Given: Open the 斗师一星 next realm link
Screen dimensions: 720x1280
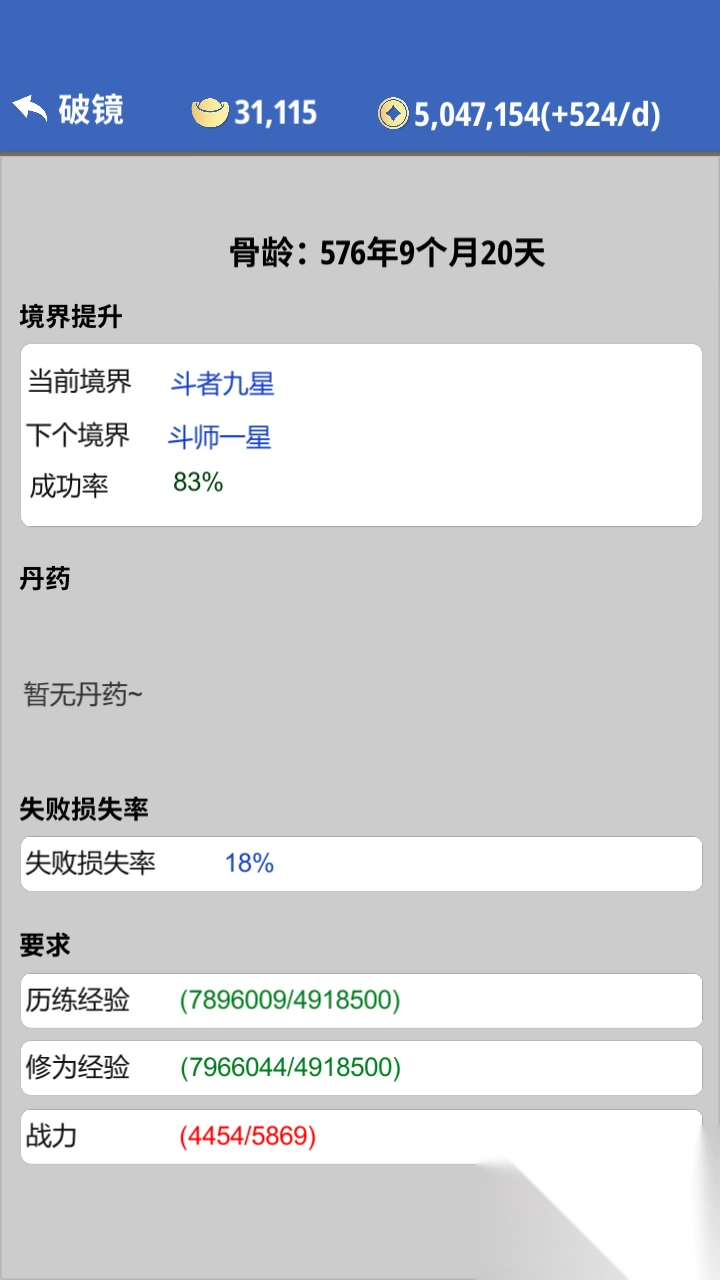Looking at the screenshot, I should pos(218,437).
